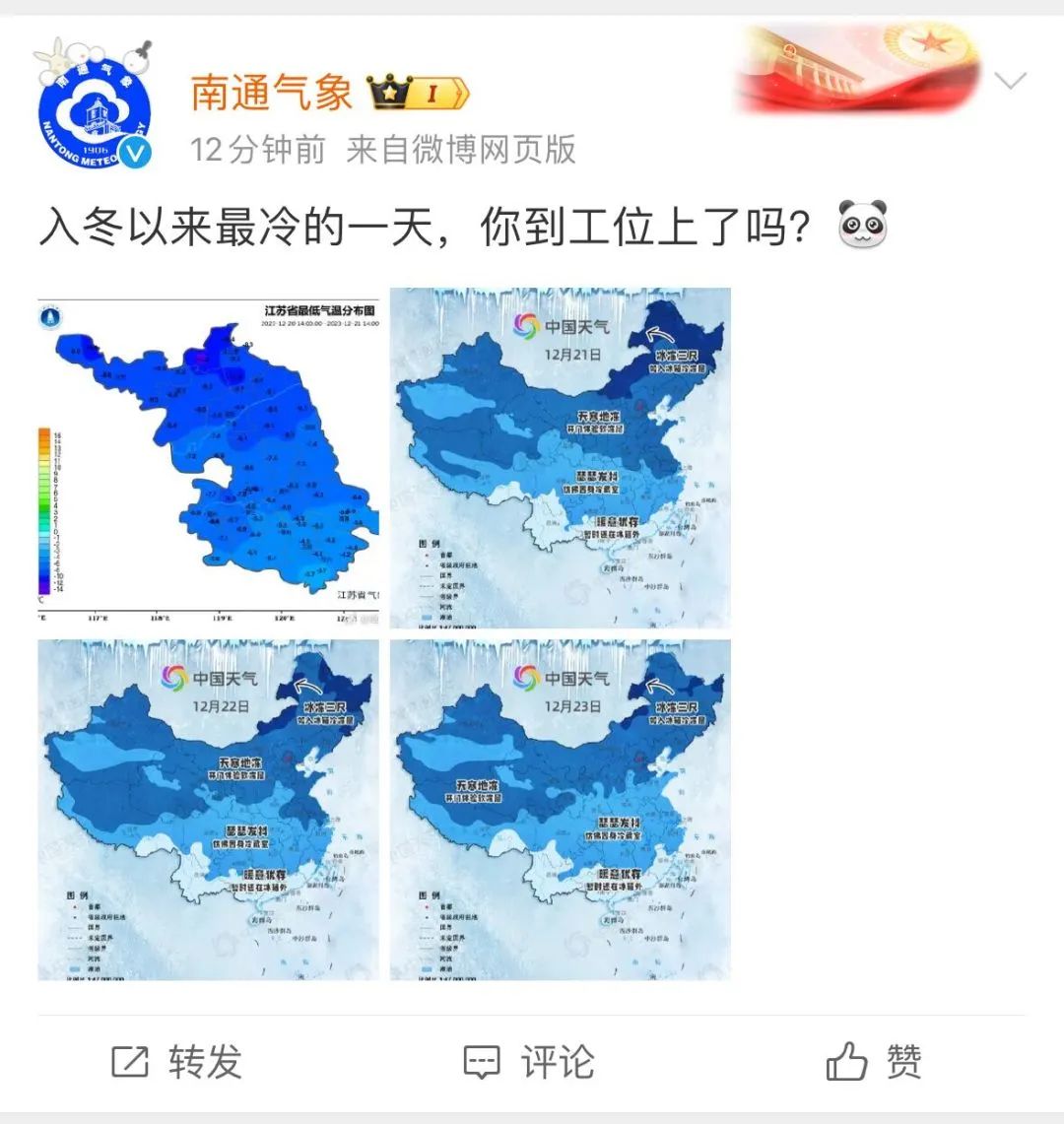Tap the 南通气象 account name
Screen dimensions: 1064x1124
(x=271, y=94)
